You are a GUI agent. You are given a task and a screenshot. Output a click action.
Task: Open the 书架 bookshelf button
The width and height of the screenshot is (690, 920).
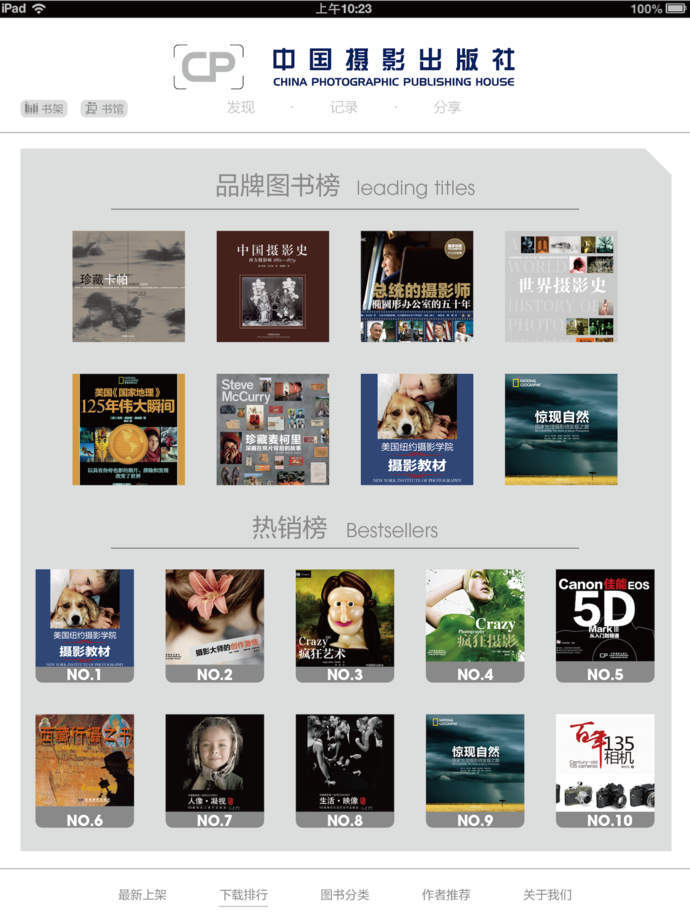point(44,108)
